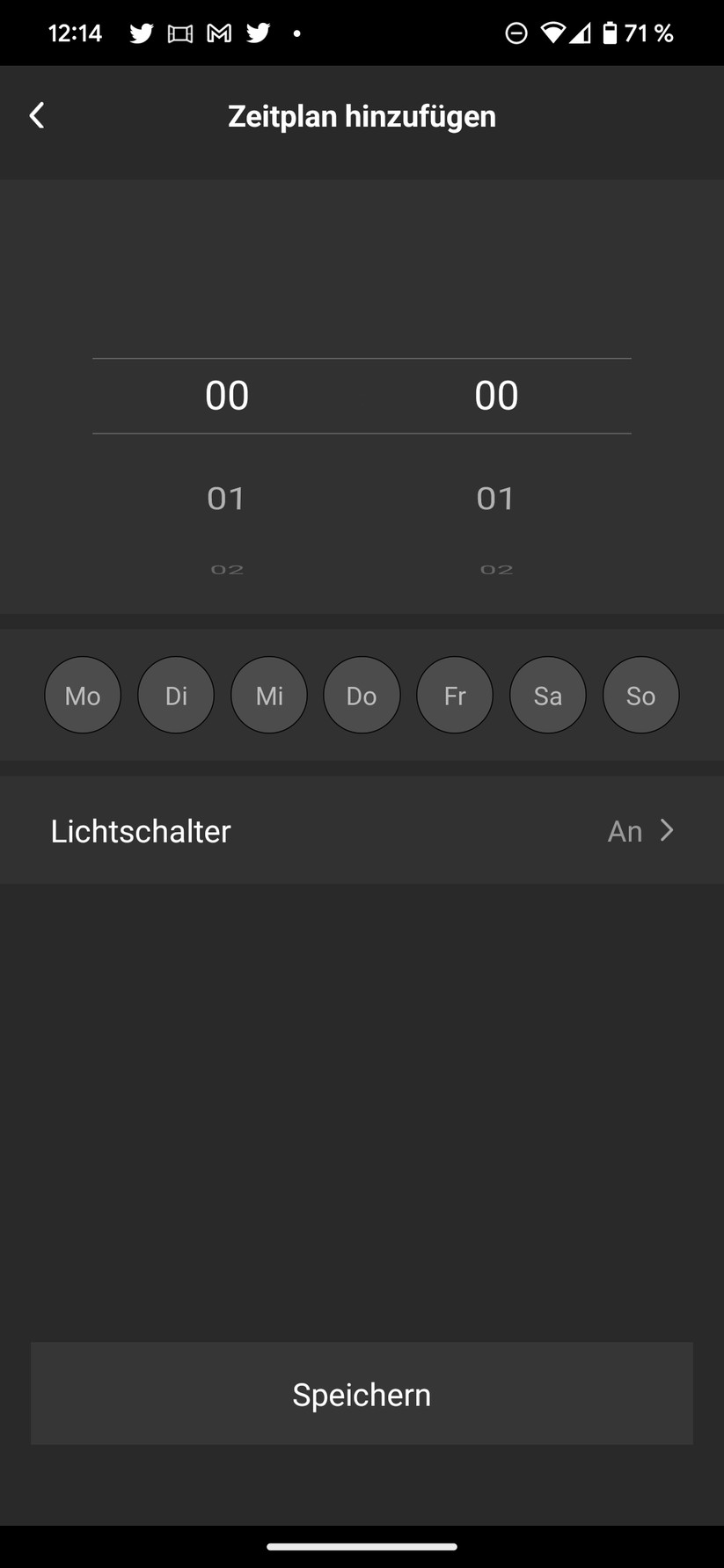
Task: Expand the Lichtschalter An setting
Action: [642, 830]
